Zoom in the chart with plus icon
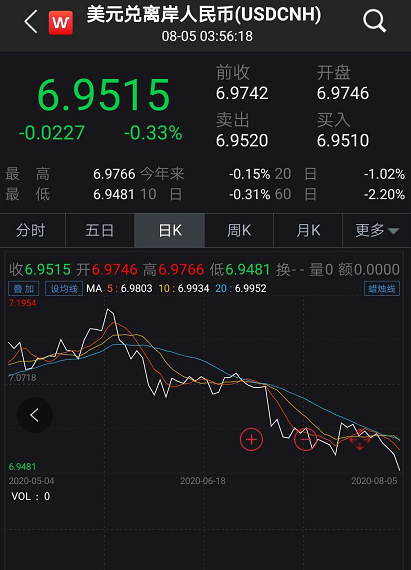Viewport: 411px width, 570px height. 251,439
